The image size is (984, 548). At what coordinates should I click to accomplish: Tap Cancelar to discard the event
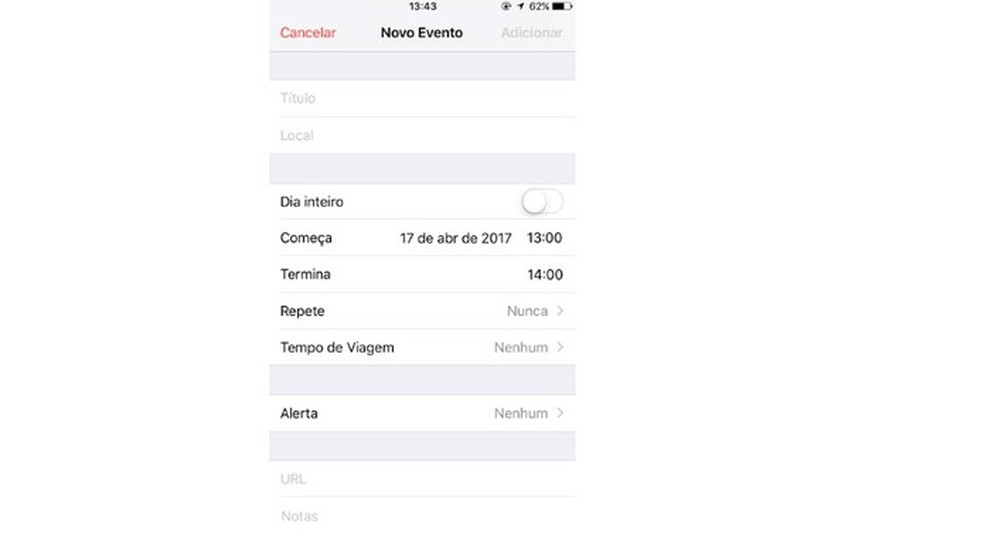click(308, 33)
